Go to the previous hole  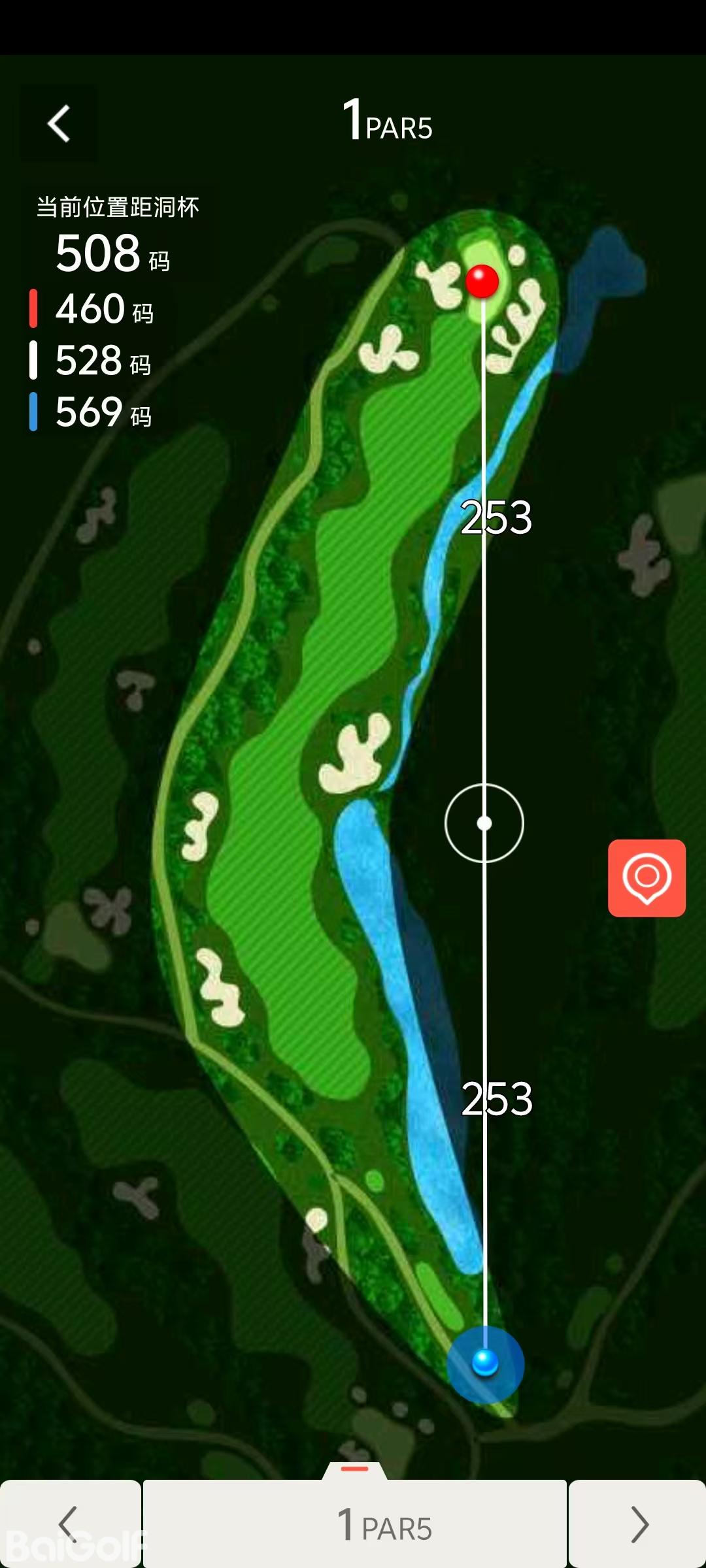click(70, 1524)
